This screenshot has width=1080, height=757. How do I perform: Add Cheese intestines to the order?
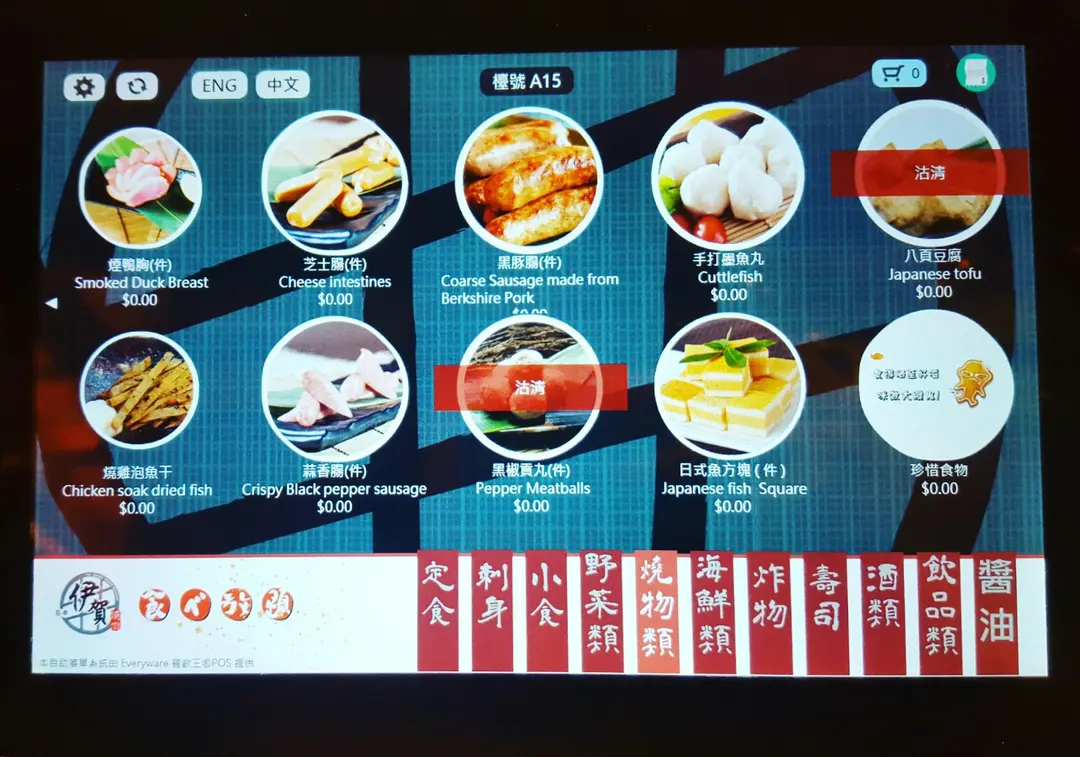[x=334, y=184]
